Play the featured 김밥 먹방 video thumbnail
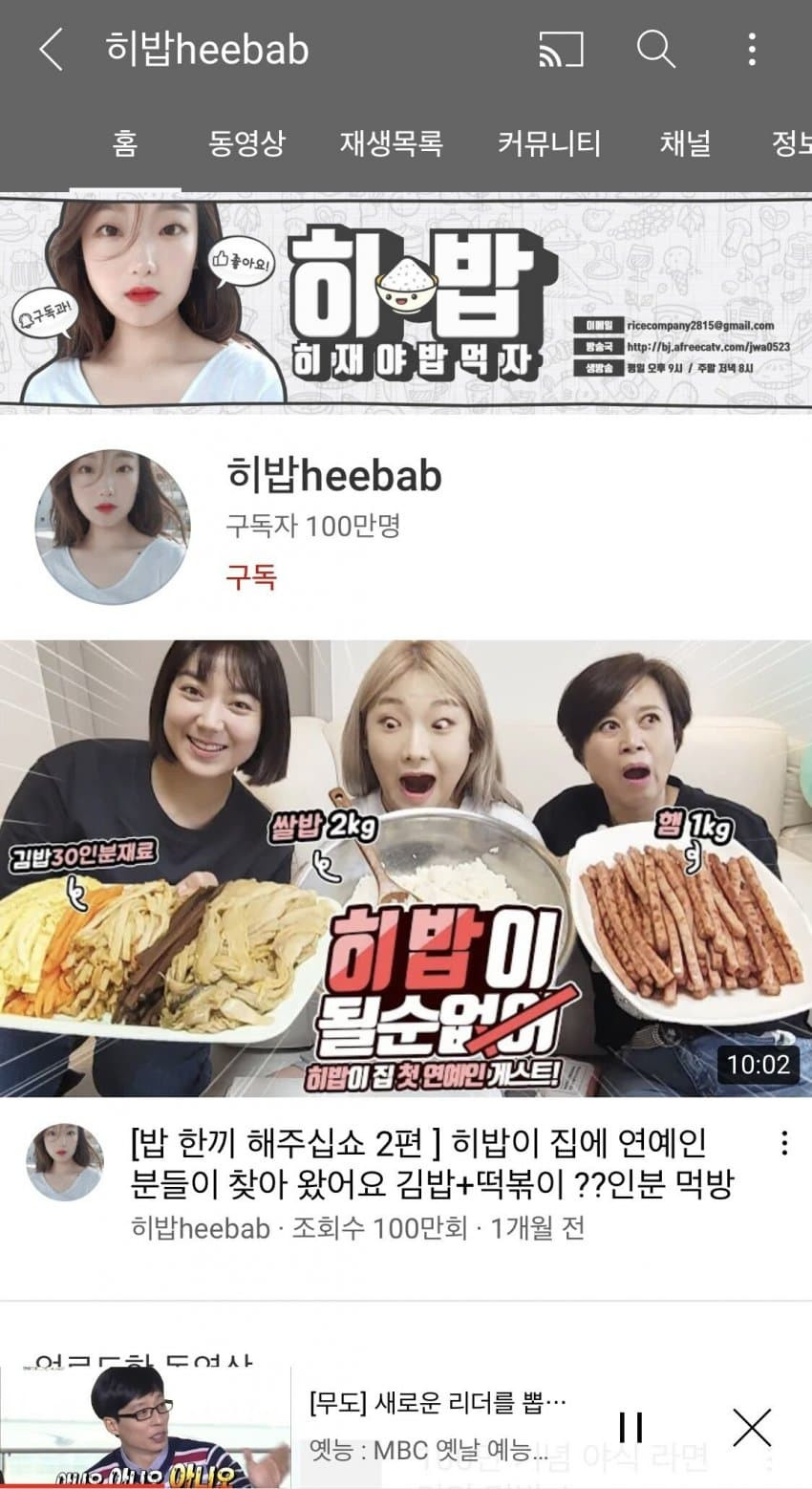 406,868
